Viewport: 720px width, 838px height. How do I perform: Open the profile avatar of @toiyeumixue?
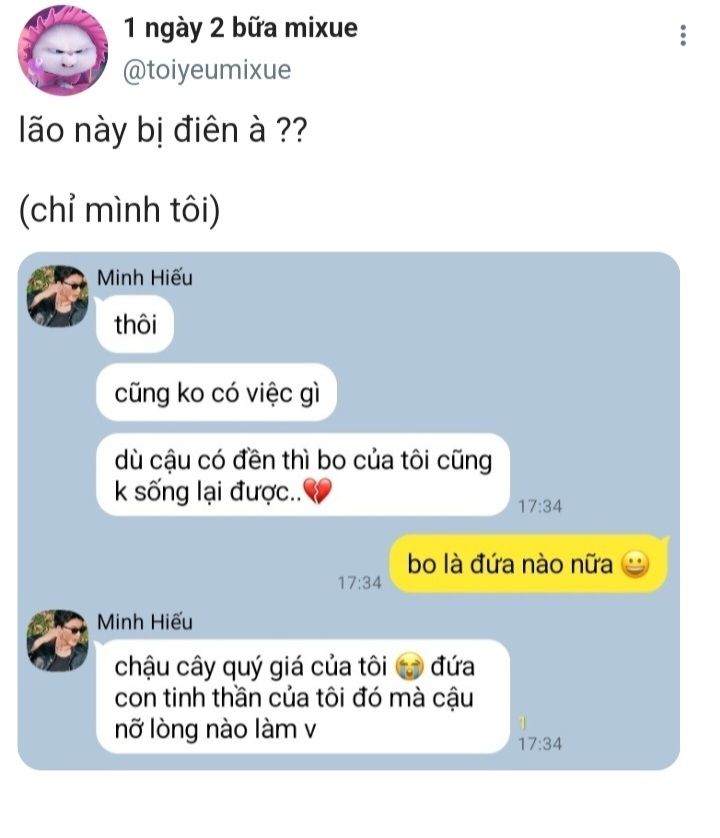64,50
